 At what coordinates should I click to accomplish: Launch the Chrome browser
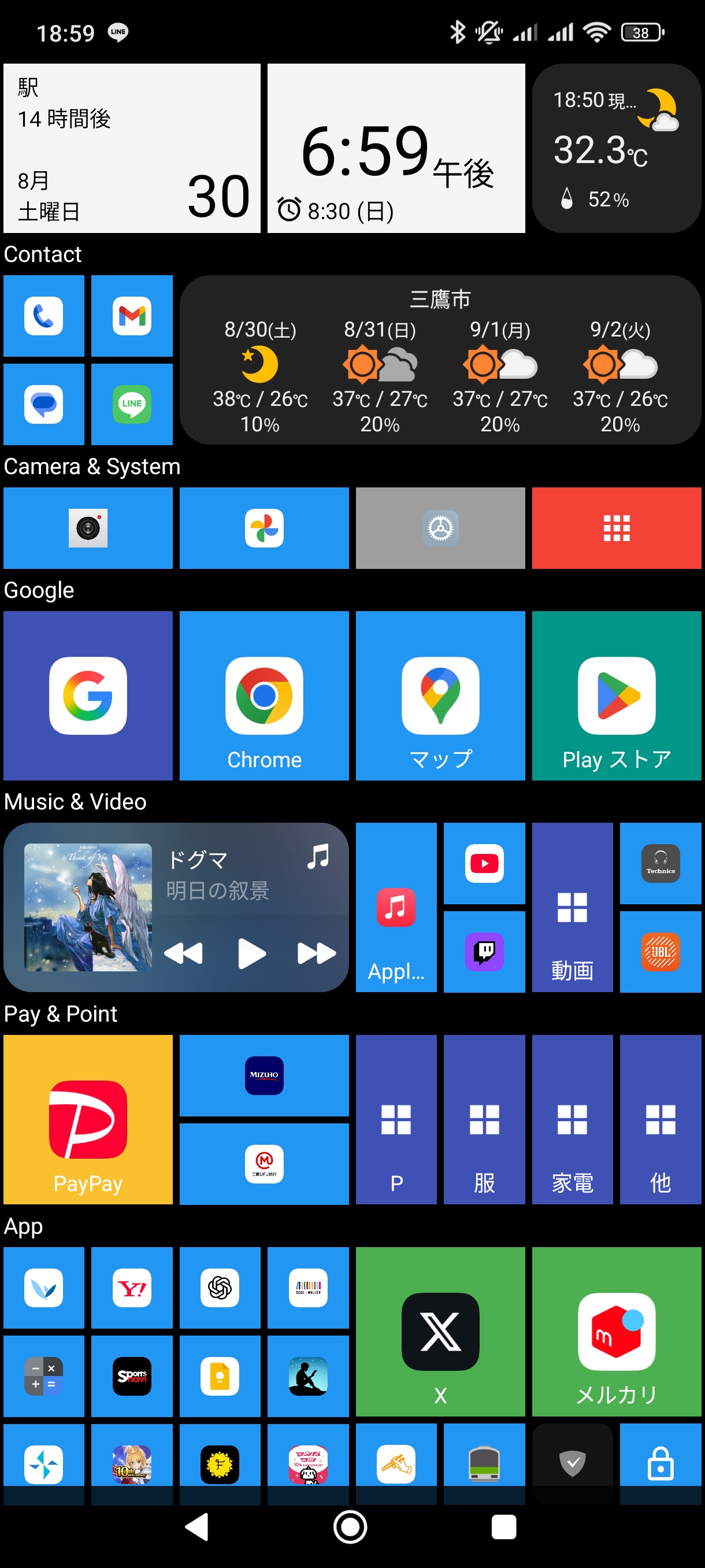point(264,696)
